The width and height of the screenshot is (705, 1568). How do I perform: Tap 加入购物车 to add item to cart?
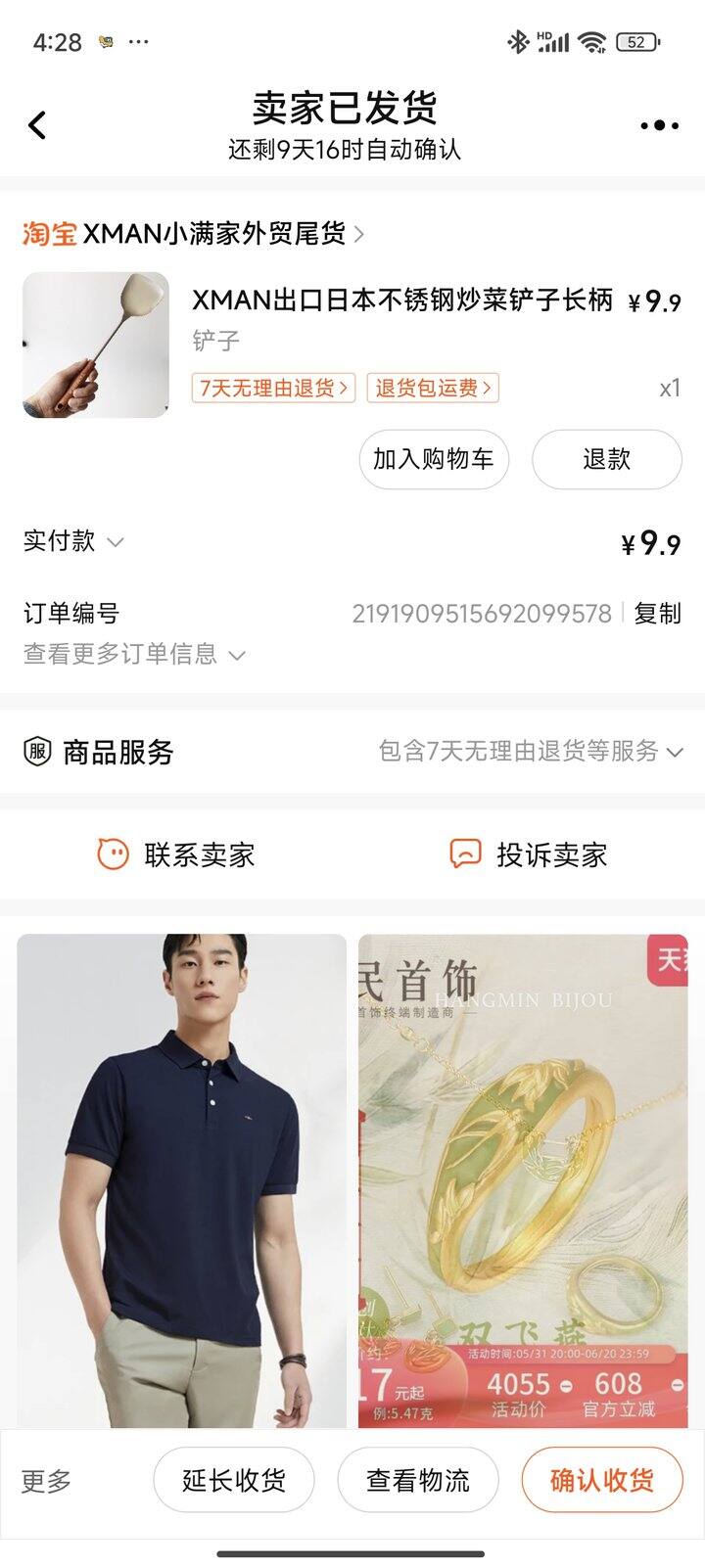click(x=433, y=459)
